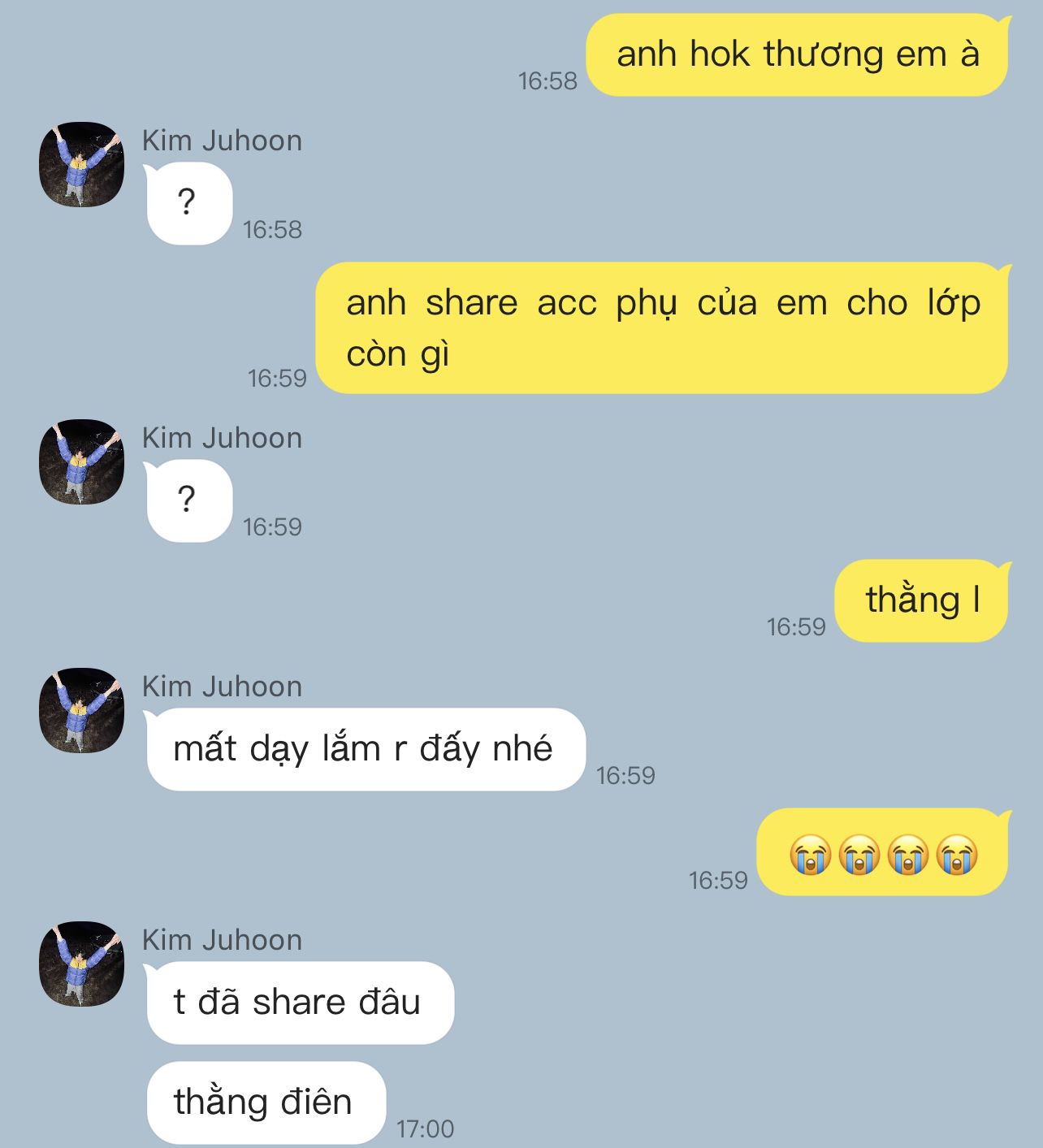View profile from avatar beside the 16:58 "?" message
Image resolution: width=1043 pixels, height=1148 pixels.
pyautogui.click(x=81, y=164)
